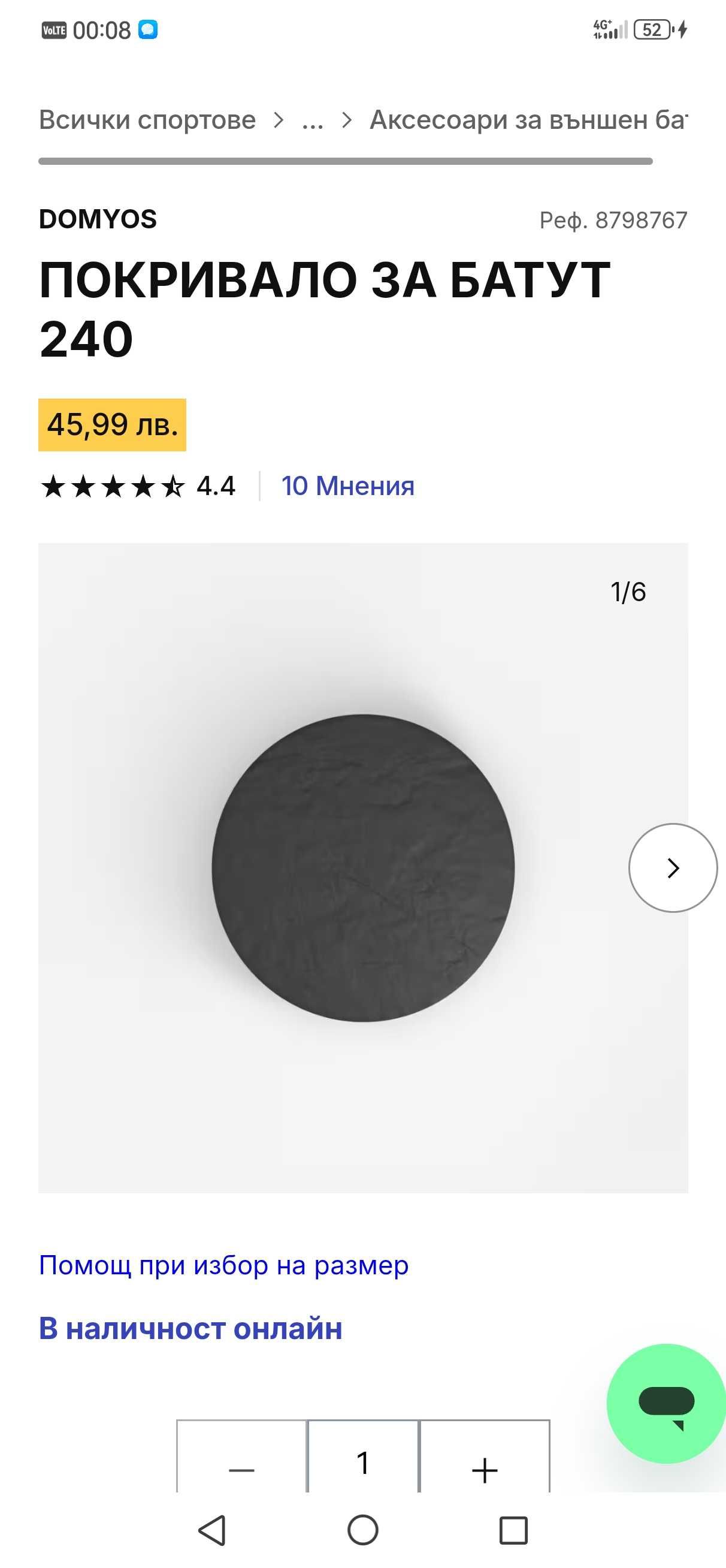Go back using system back button
This screenshot has width=726, height=1568.
pyautogui.click(x=212, y=1530)
